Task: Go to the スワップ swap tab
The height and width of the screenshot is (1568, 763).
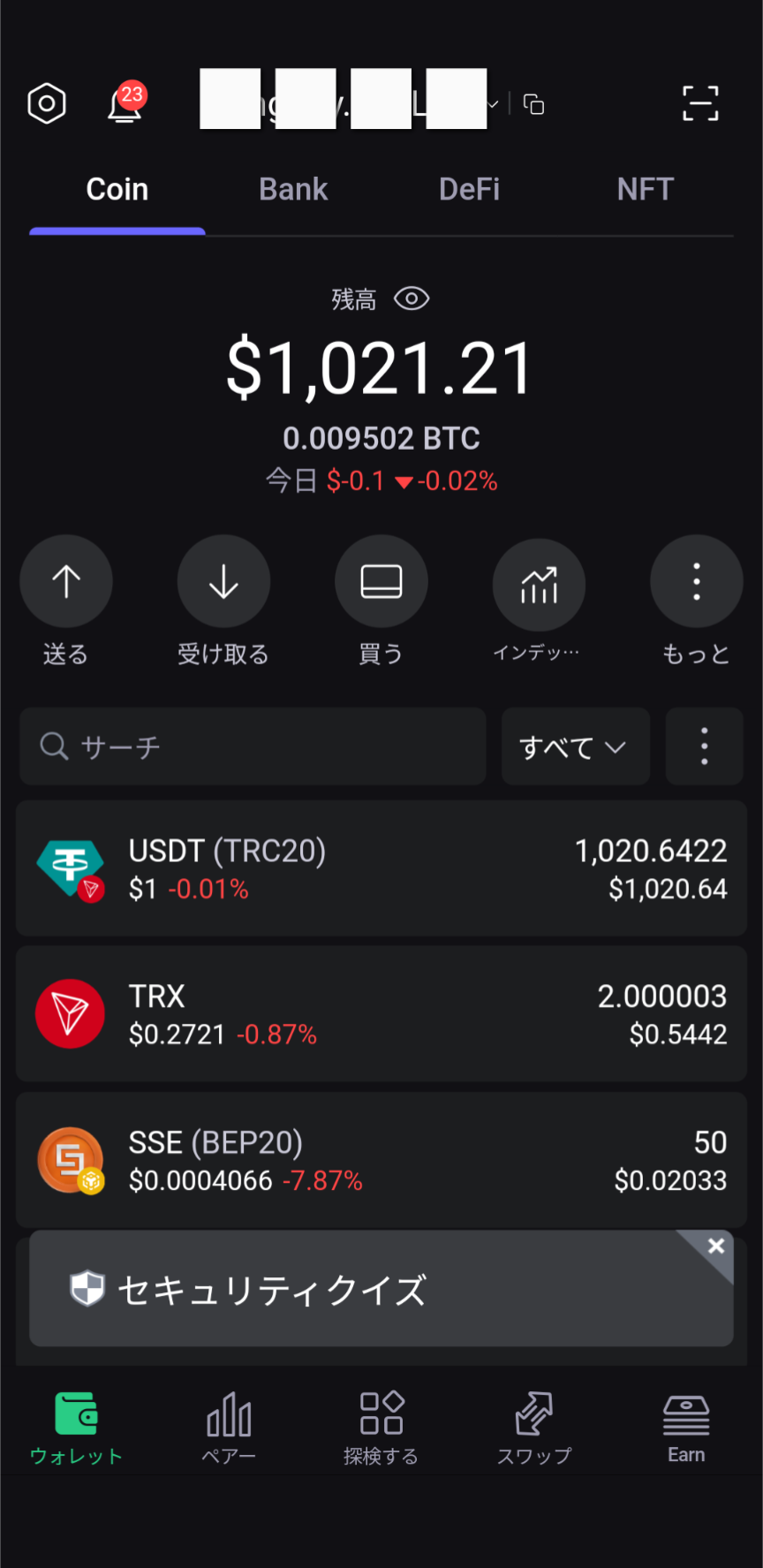Action: [534, 1425]
